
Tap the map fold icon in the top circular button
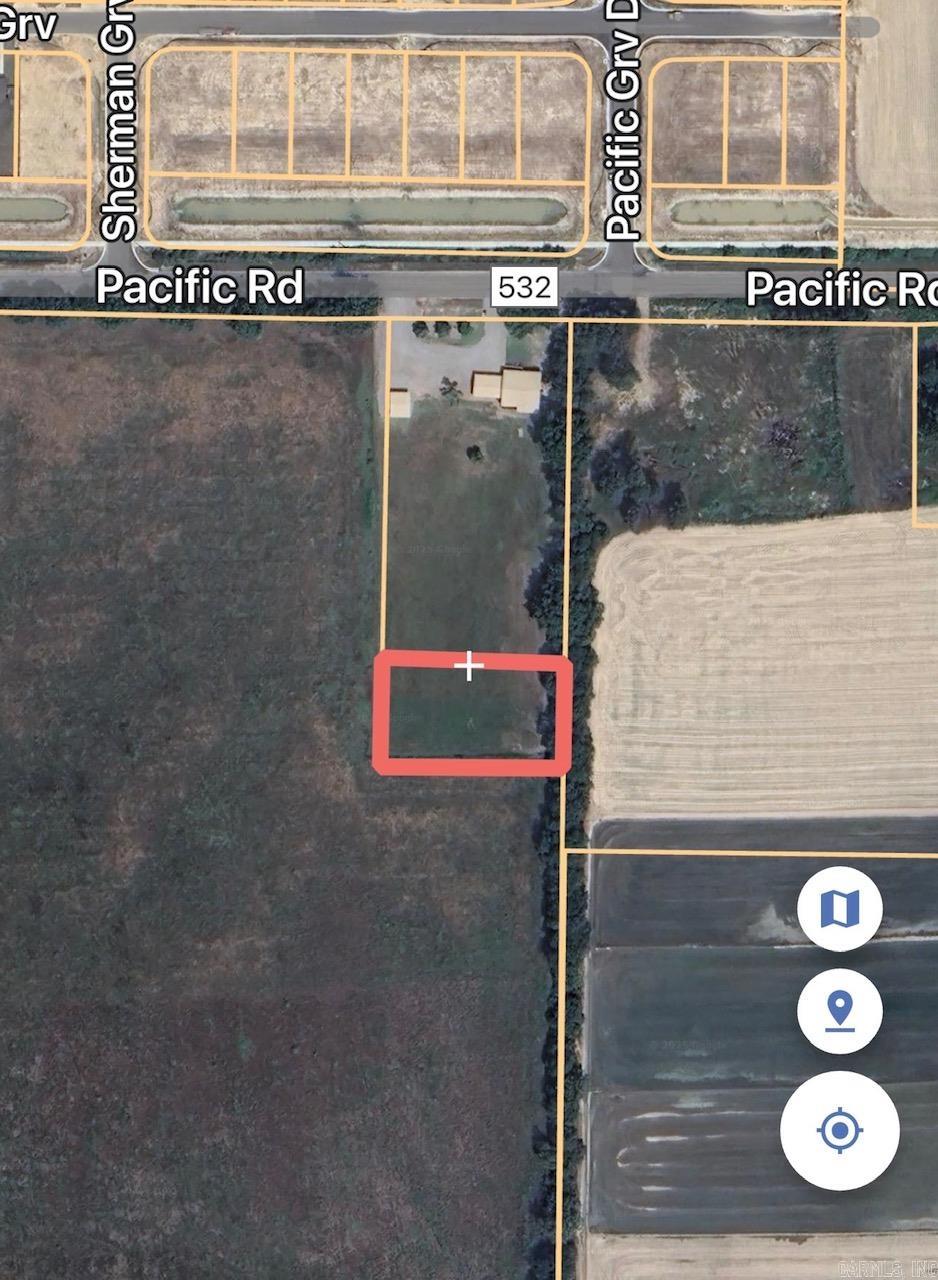[x=841, y=908]
